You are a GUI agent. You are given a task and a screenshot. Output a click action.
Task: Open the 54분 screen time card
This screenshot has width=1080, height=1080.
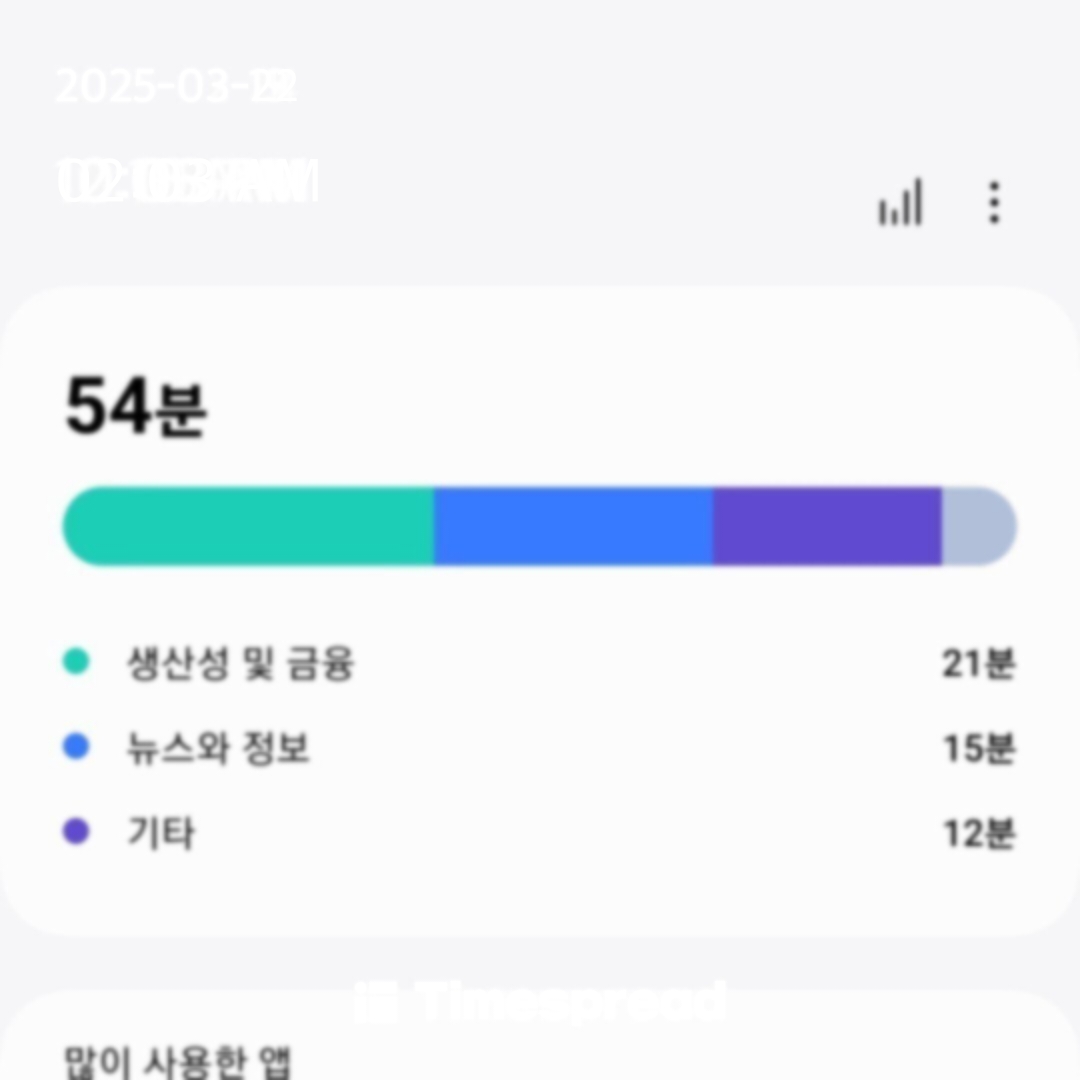[540, 610]
